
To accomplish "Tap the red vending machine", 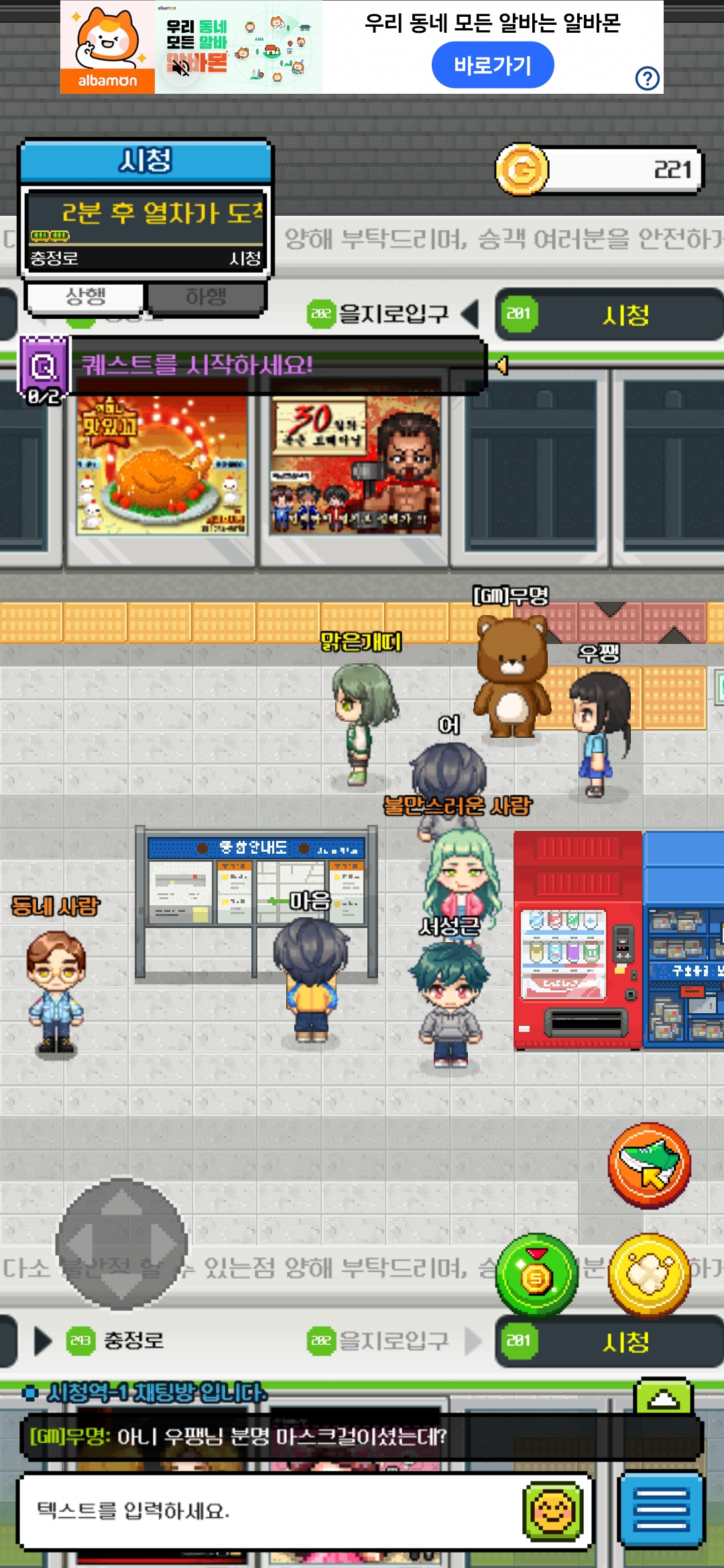I will click(578, 940).
